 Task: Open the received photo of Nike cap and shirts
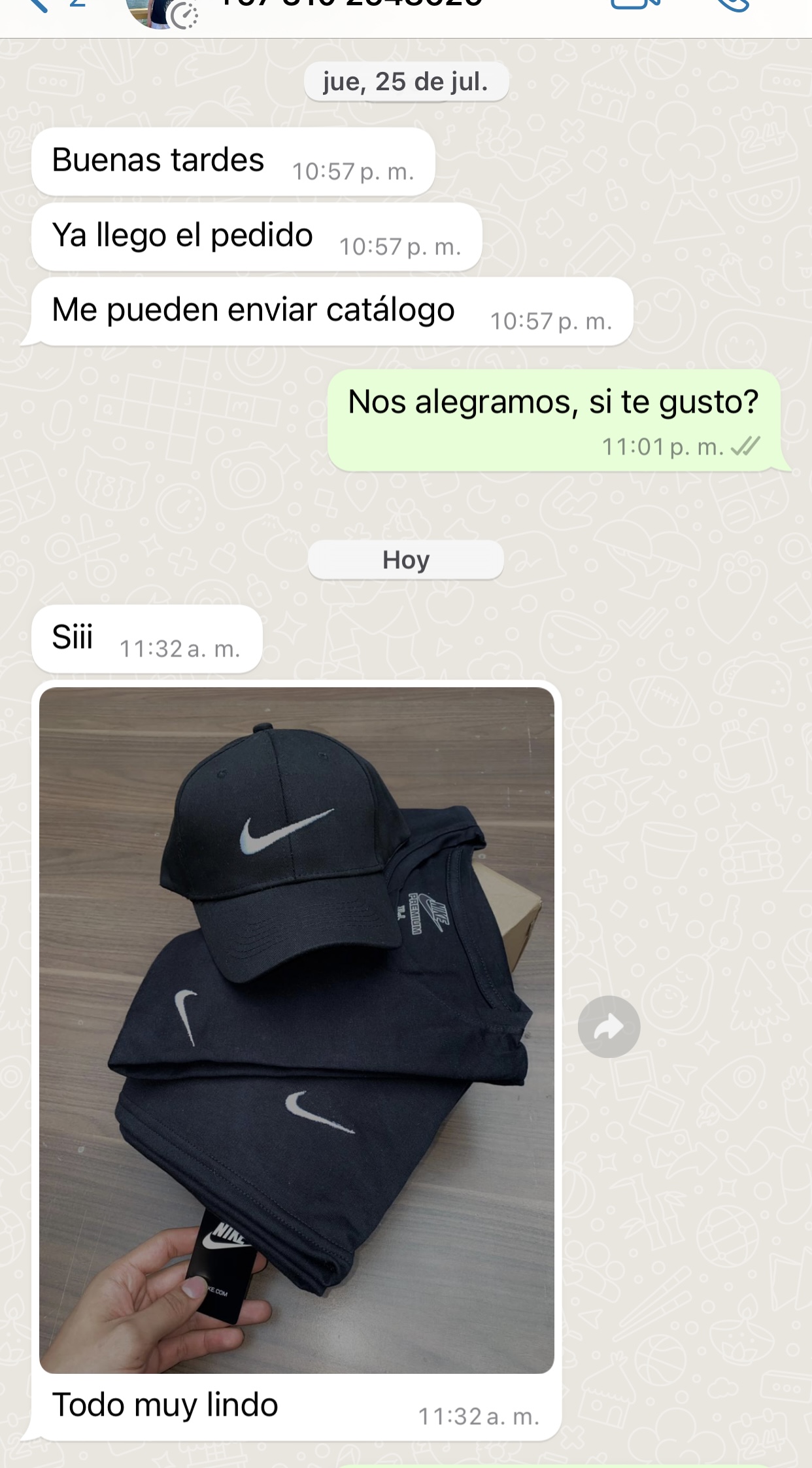pyautogui.click(x=296, y=1030)
